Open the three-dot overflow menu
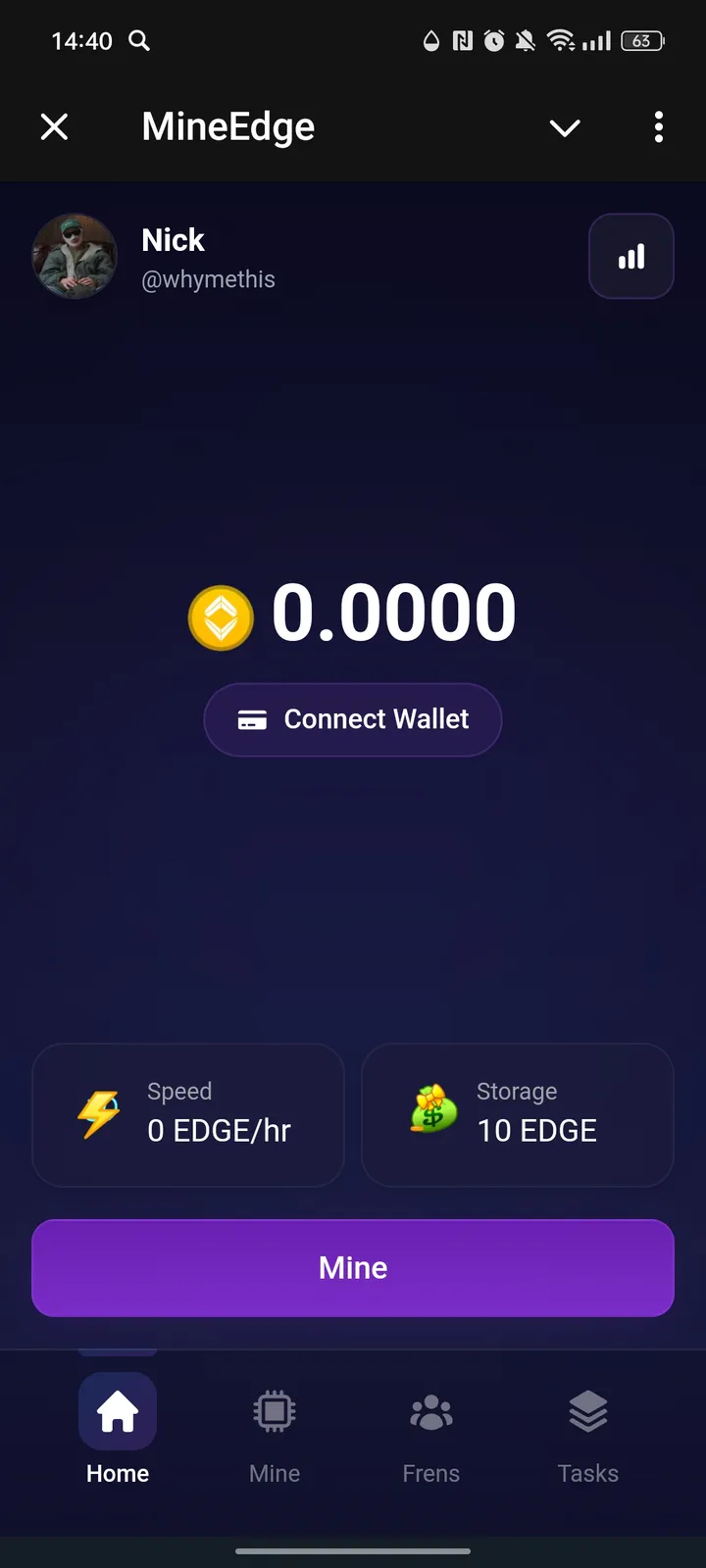Screen dimensions: 706x1568 [658, 126]
